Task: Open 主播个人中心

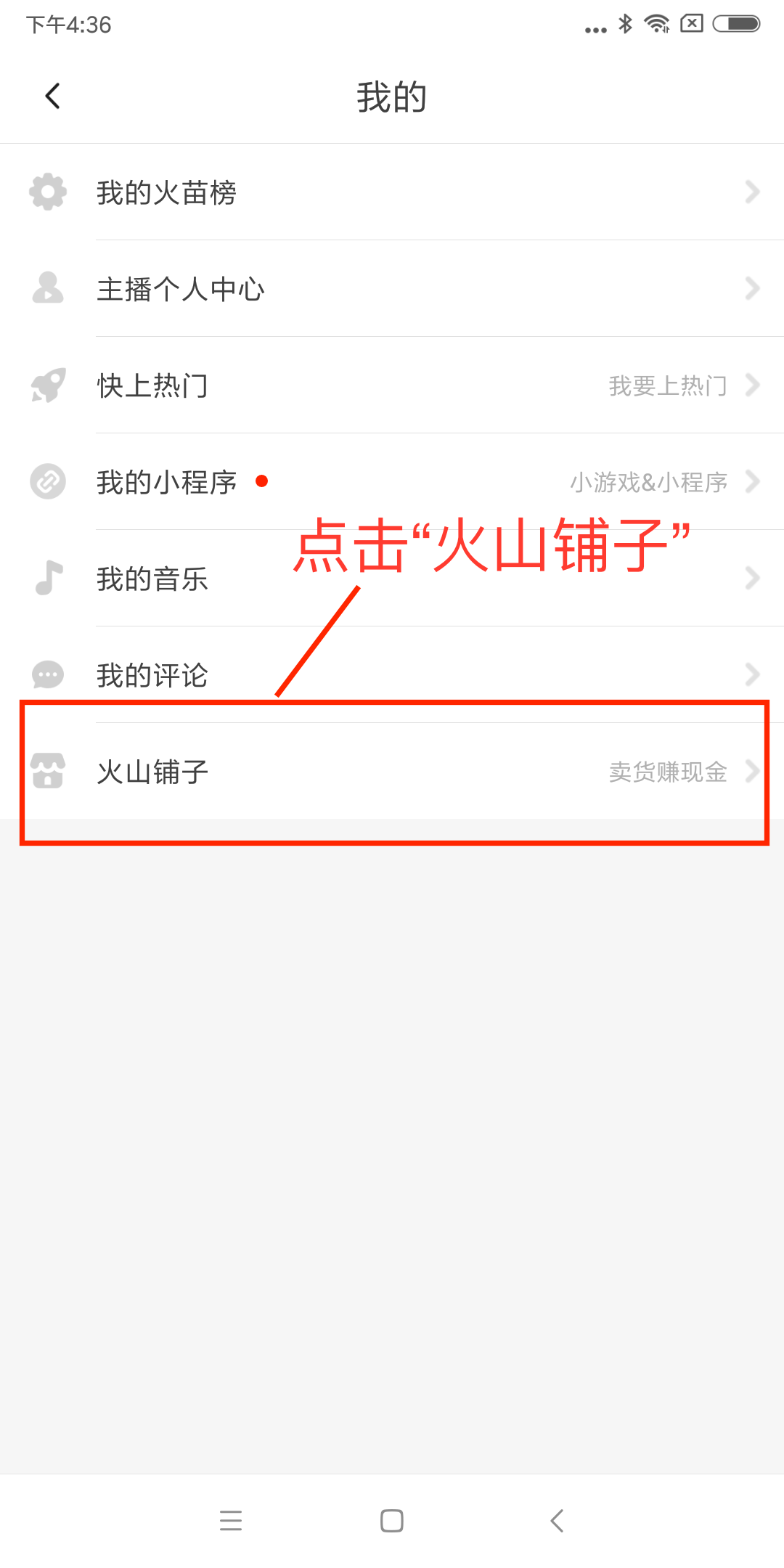Action: coord(180,289)
